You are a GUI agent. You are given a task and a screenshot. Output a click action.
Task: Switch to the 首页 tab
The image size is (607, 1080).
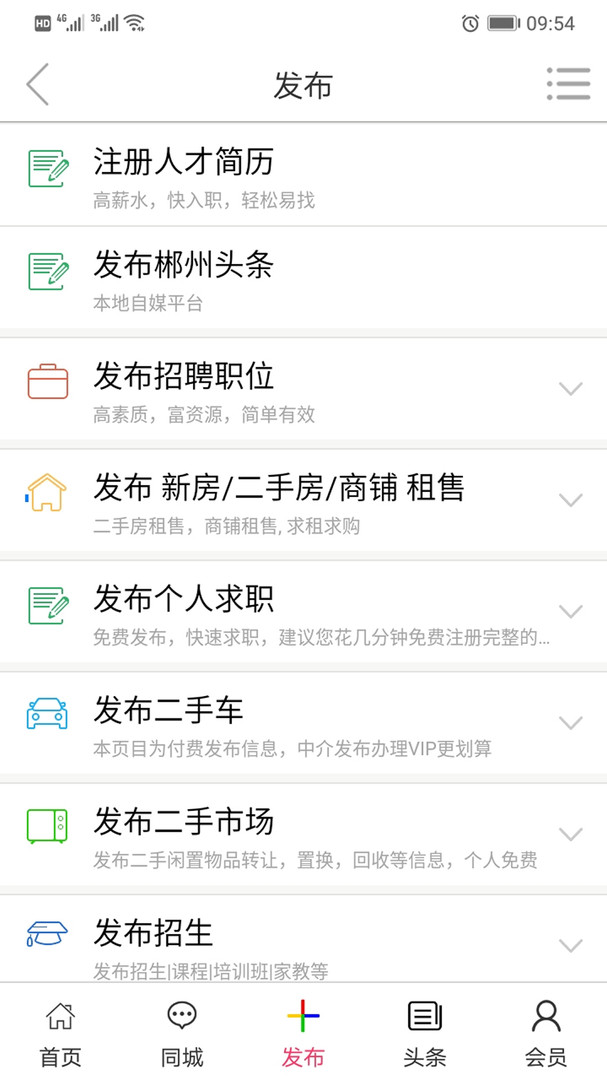(60, 1033)
